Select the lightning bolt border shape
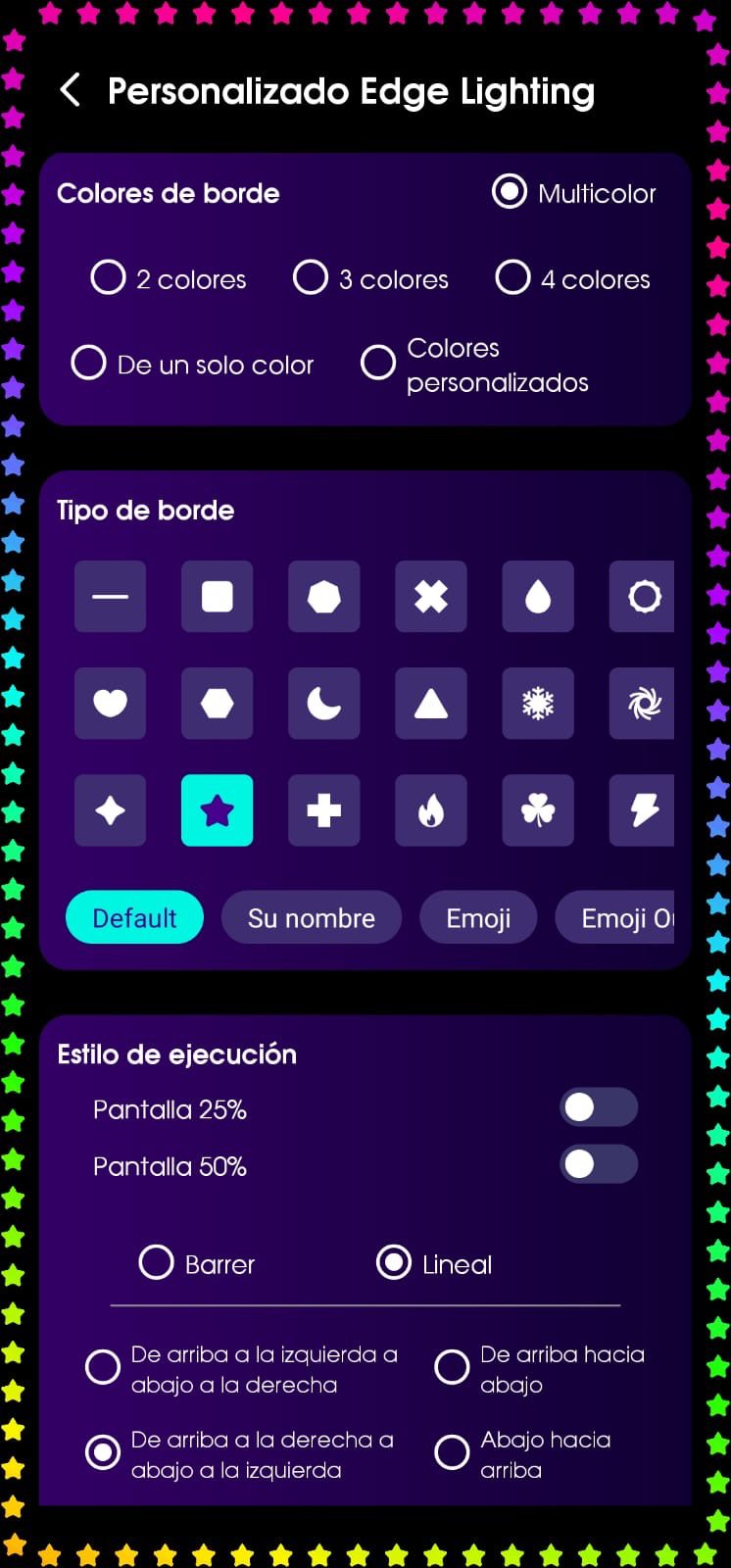The image size is (731, 1568). coord(642,810)
